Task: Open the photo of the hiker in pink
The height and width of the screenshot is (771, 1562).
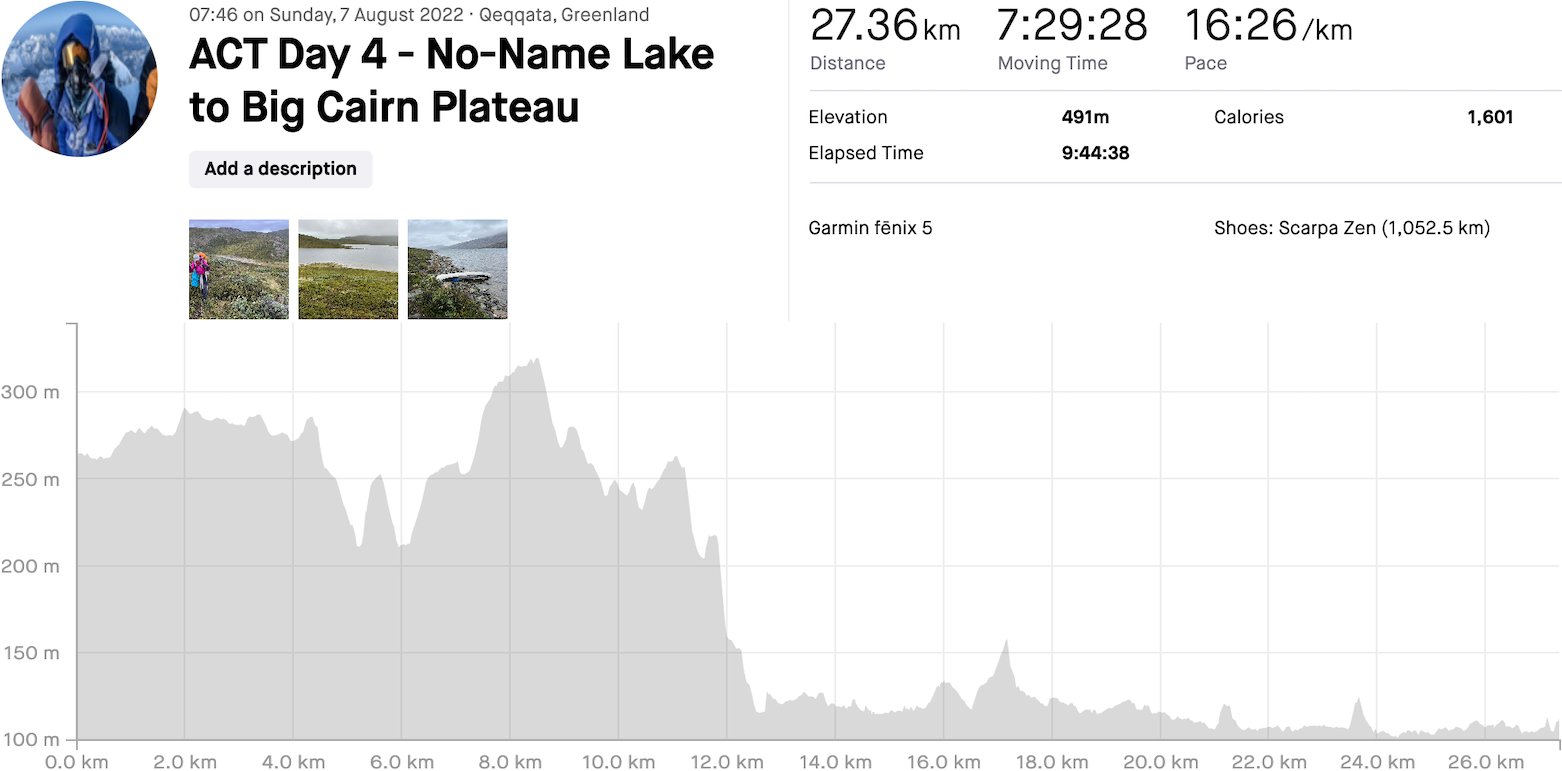Action: pyautogui.click(x=239, y=269)
